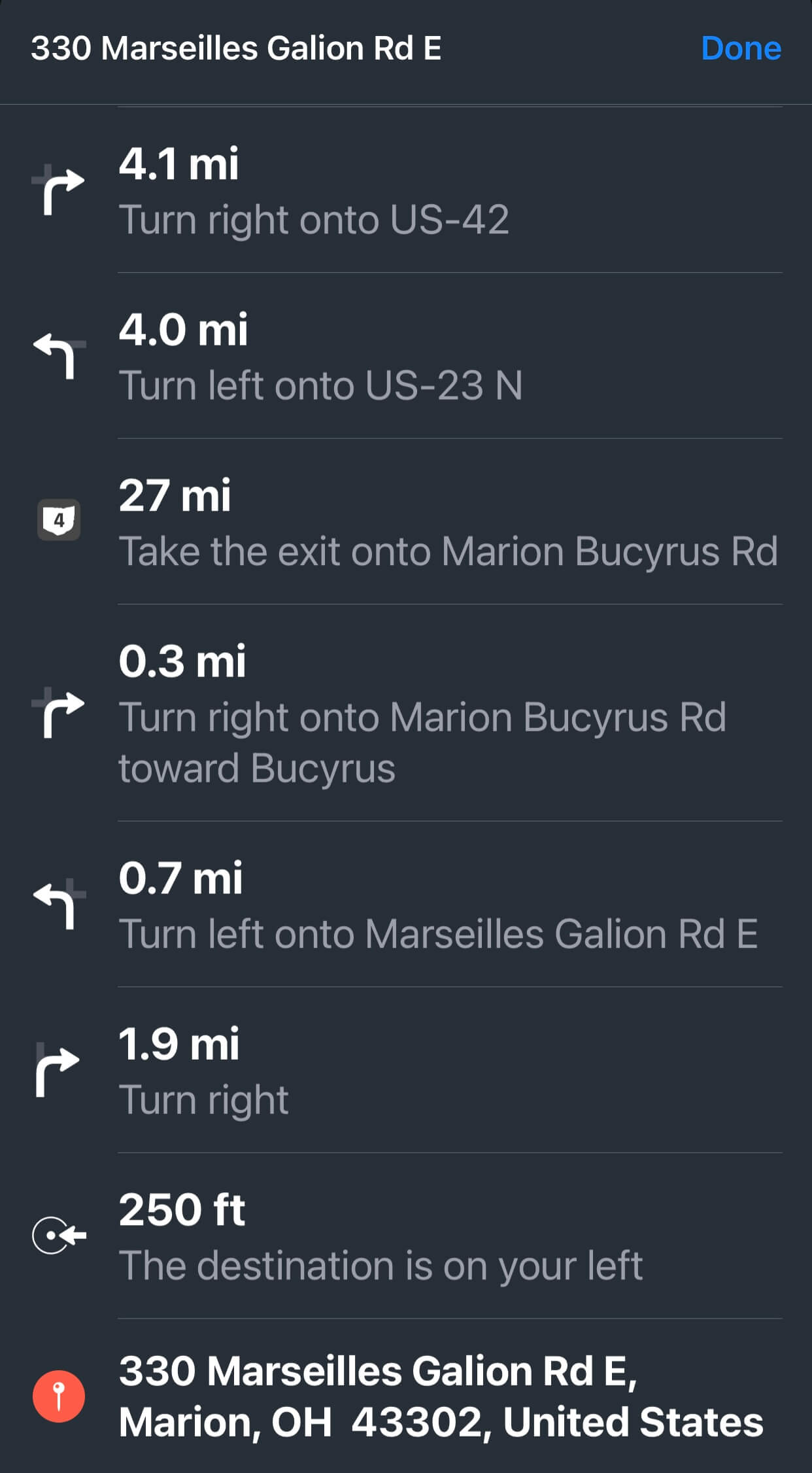Viewport: 812px width, 1473px height.
Task: Tap Done to close directions list
Action: click(x=740, y=48)
